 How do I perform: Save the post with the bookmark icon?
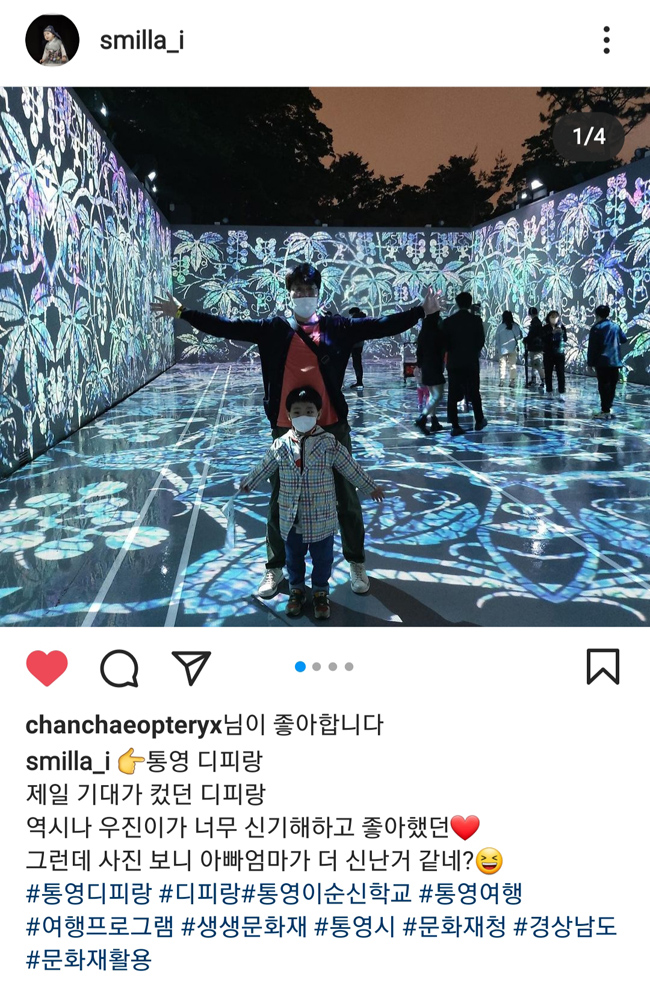(603, 667)
